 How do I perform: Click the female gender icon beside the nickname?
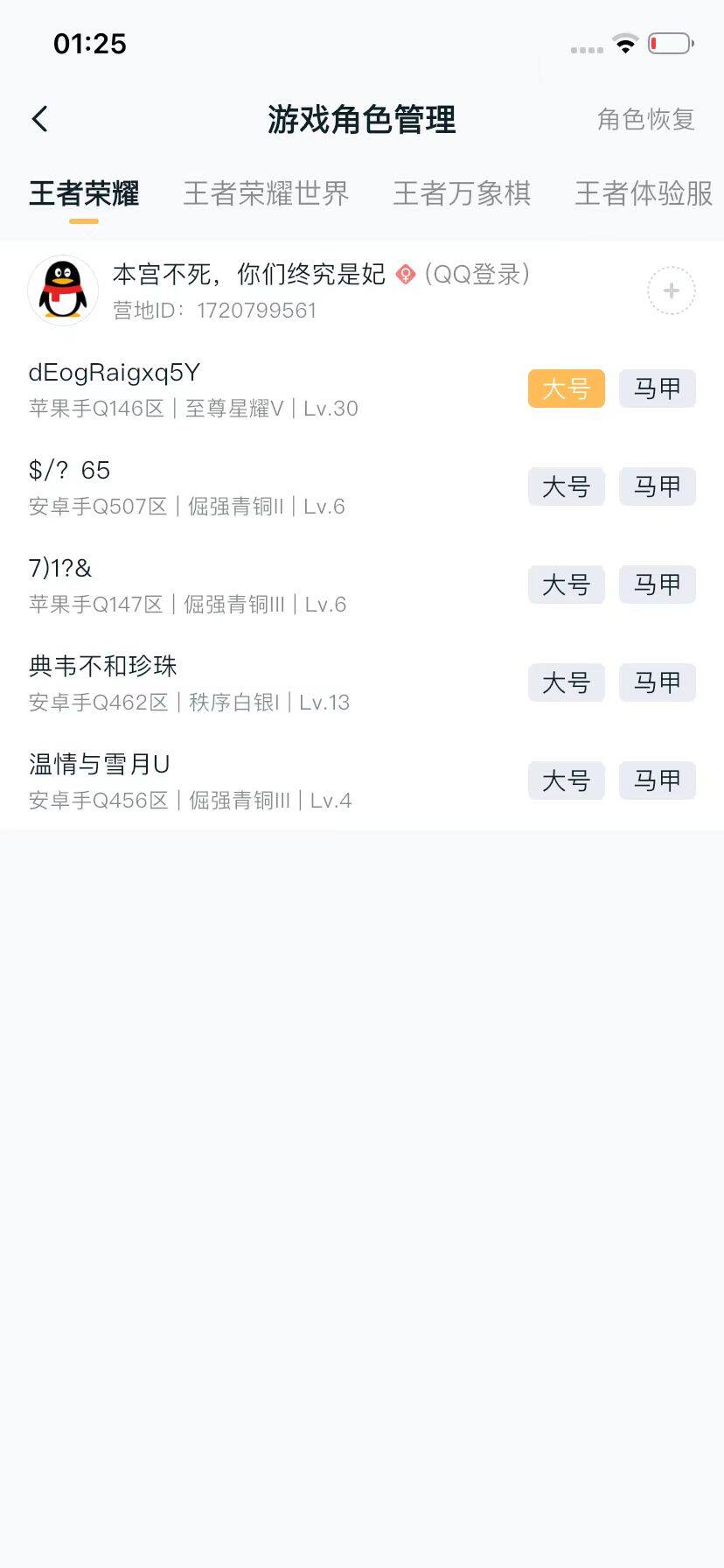(x=403, y=274)
